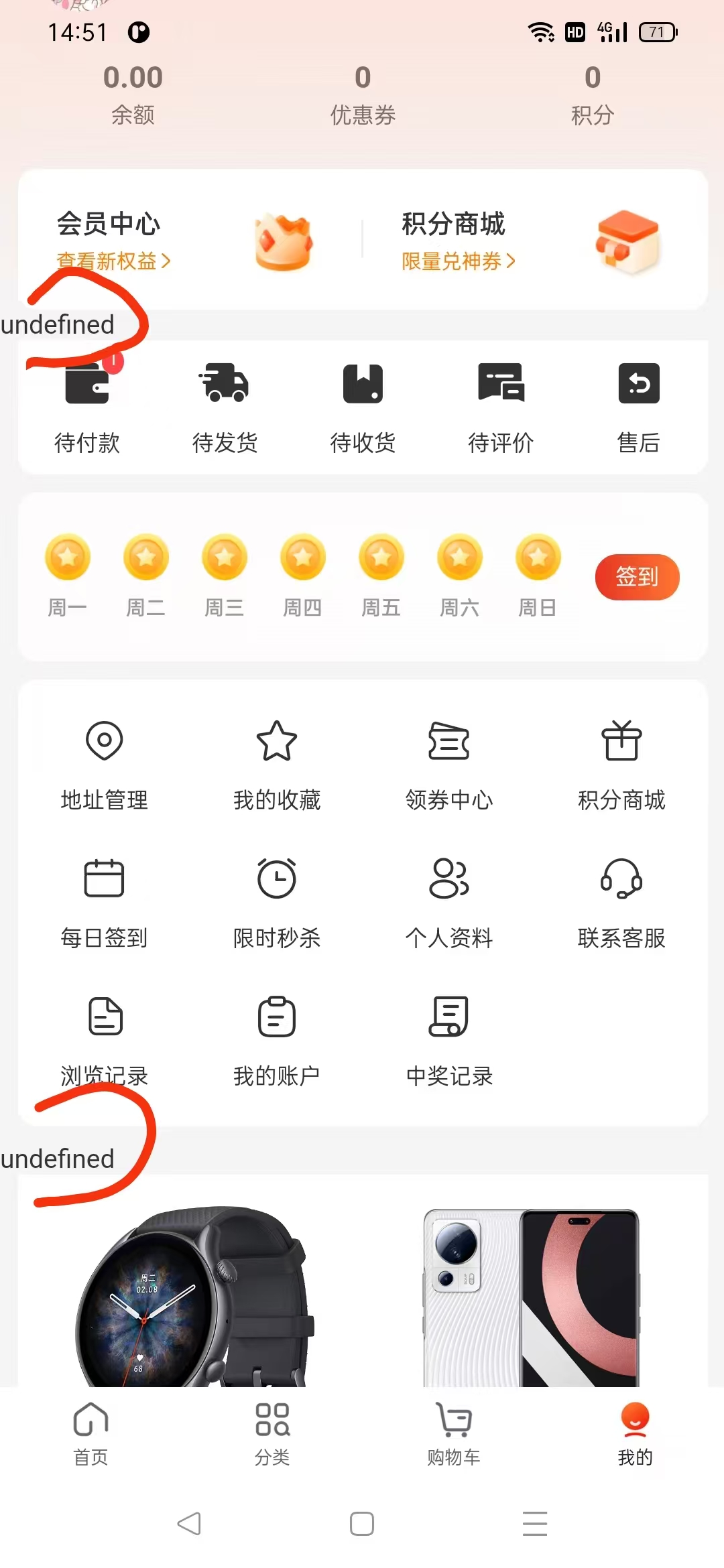Open 我的收藏 favorites
Screen dimensions: 724x1568
[277, 764]
